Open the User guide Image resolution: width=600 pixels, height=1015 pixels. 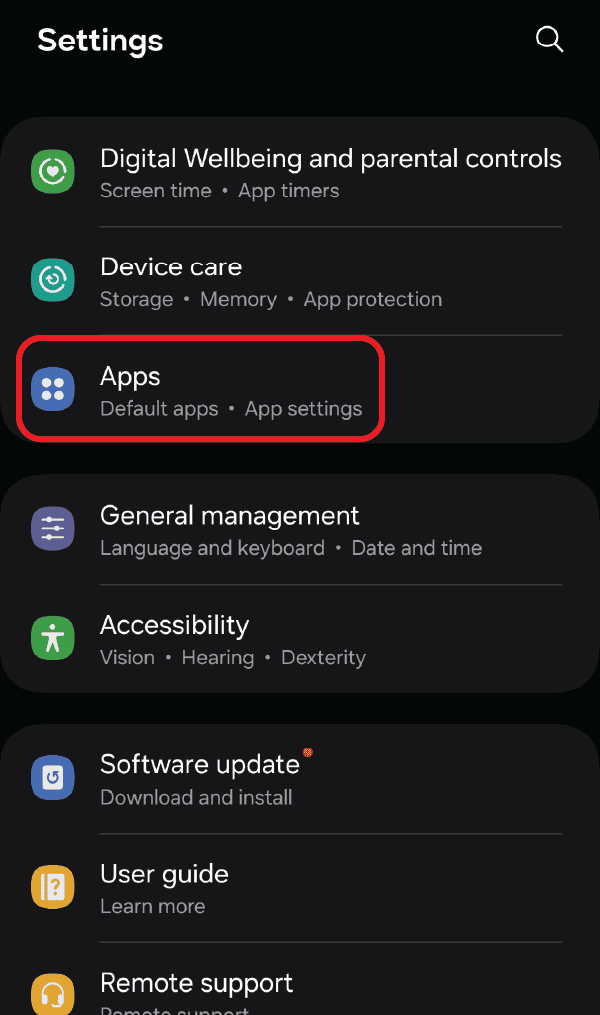tap(300, 888)
